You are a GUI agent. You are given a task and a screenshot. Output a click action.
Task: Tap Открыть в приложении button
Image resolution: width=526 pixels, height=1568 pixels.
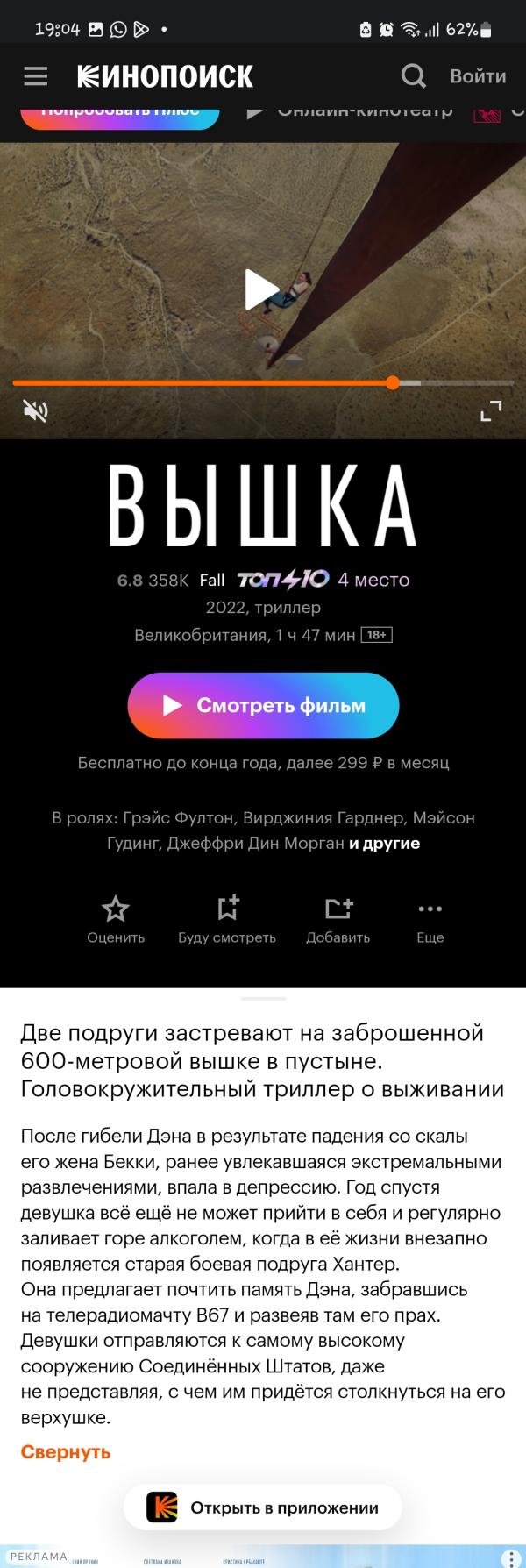click(263, 1508)
